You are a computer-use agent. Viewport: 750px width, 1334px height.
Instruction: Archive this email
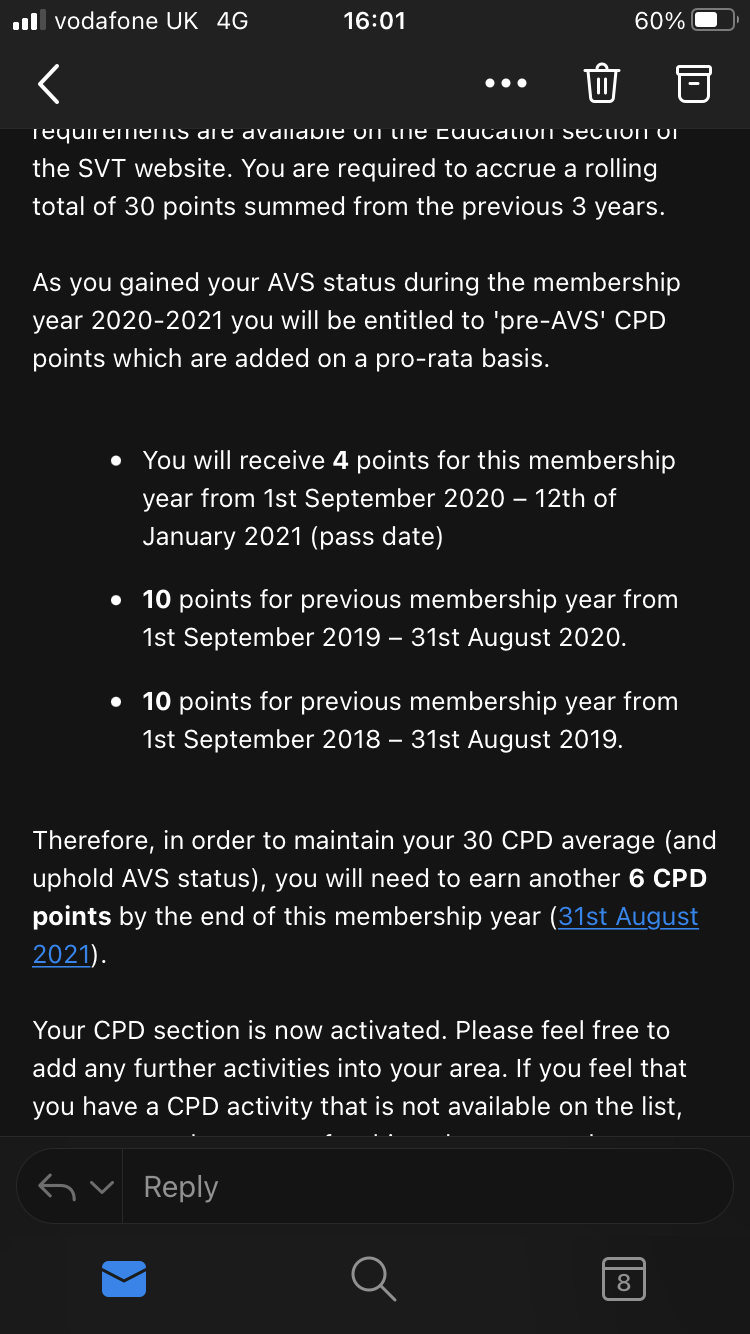pos(694,84)
